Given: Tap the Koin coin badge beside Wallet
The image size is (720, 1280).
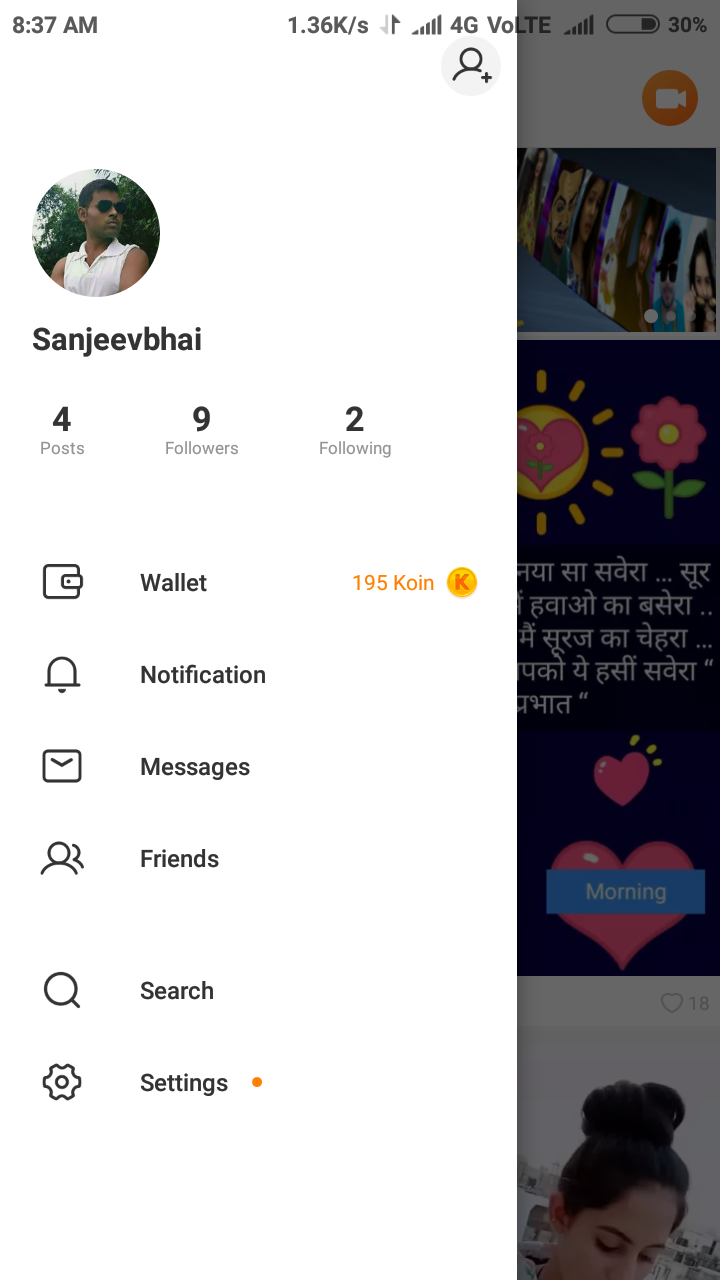Looking at the screenshot, I should point(461,582).
